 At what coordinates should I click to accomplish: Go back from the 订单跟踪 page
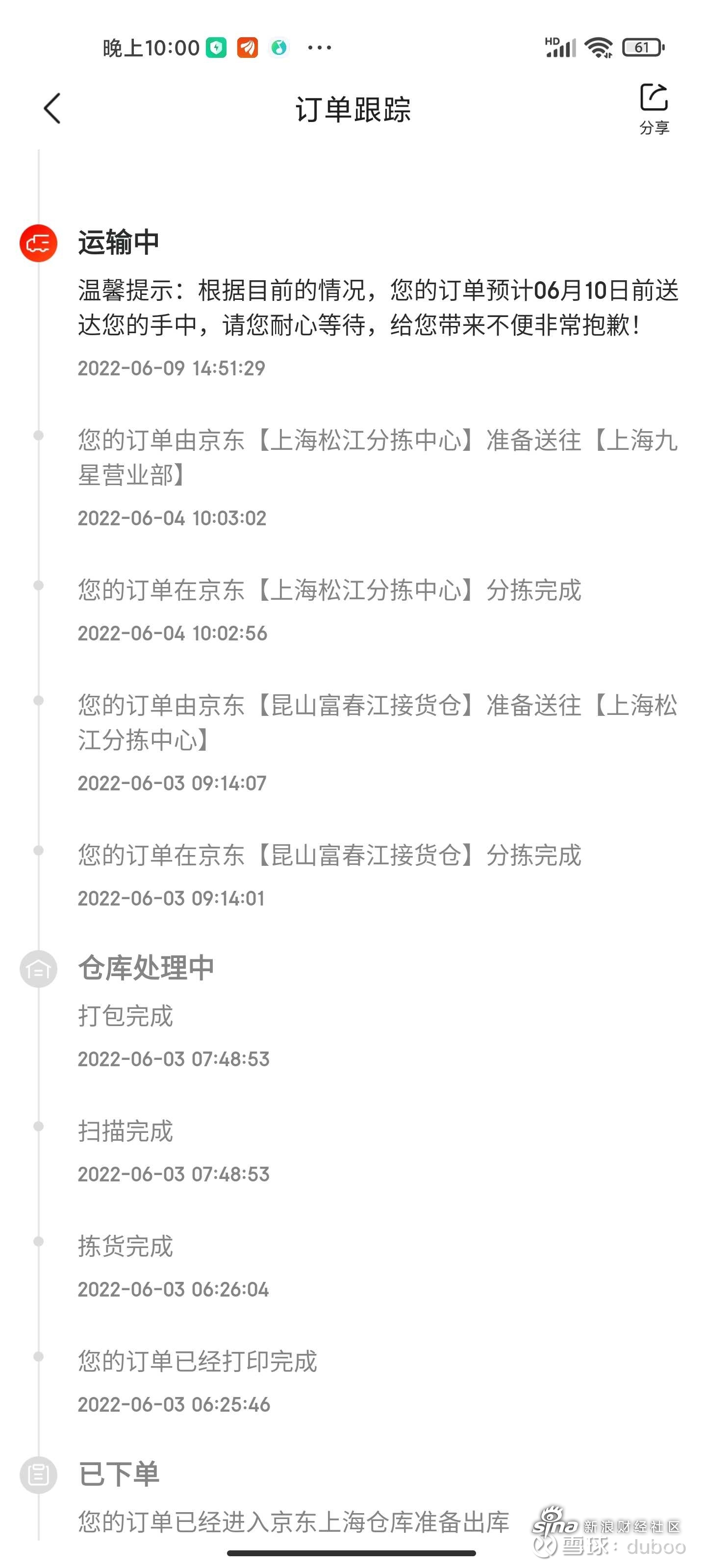(x=52, y=108)
